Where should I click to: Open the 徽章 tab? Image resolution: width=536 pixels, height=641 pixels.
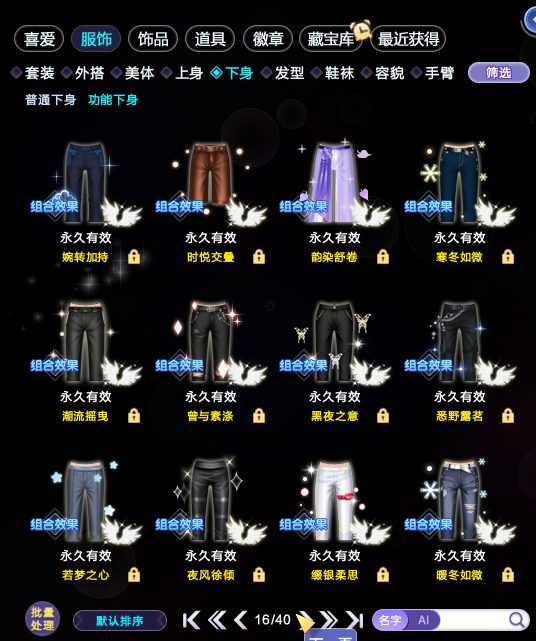coord(268,39)
